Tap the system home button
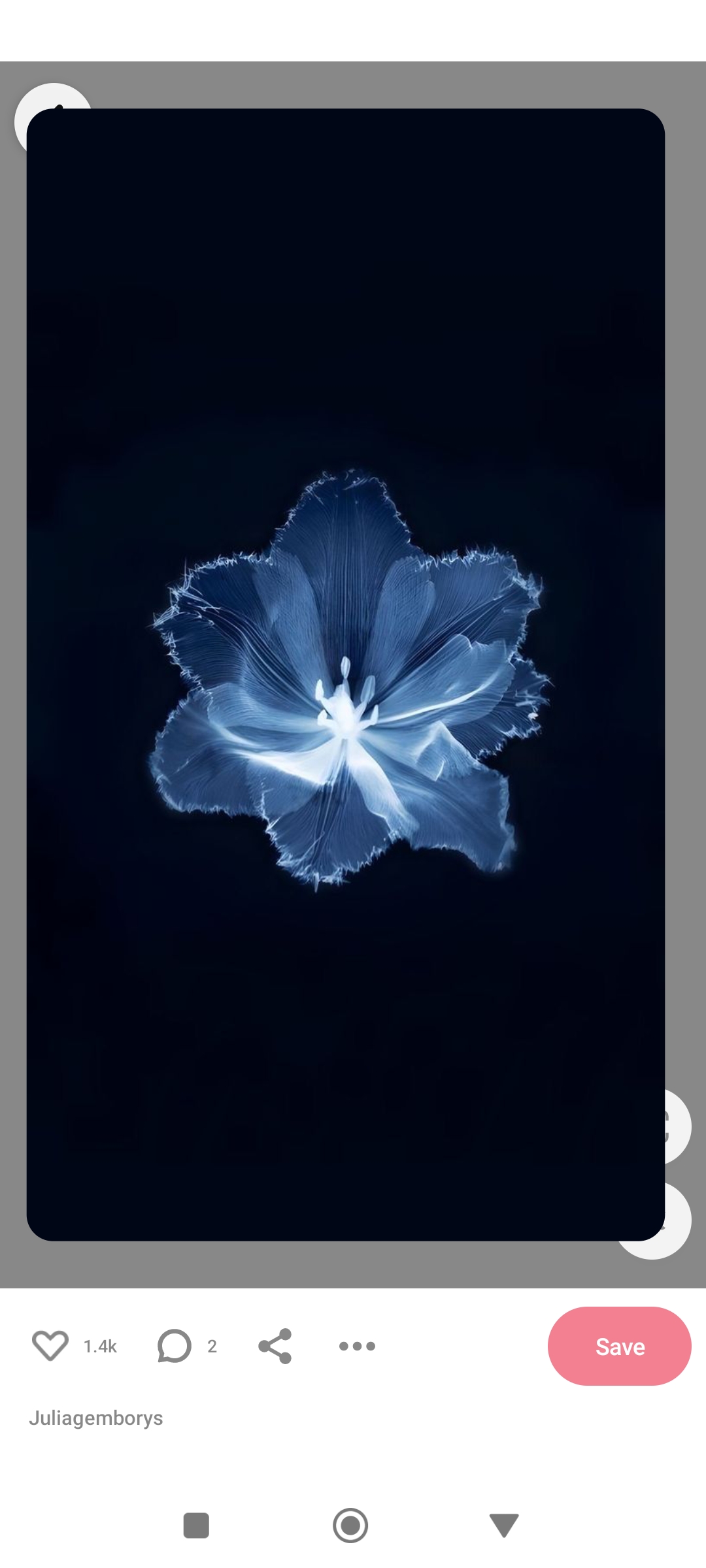Image resolution: width=706 pixels, height=1568 pixels. pos(350,1526)
